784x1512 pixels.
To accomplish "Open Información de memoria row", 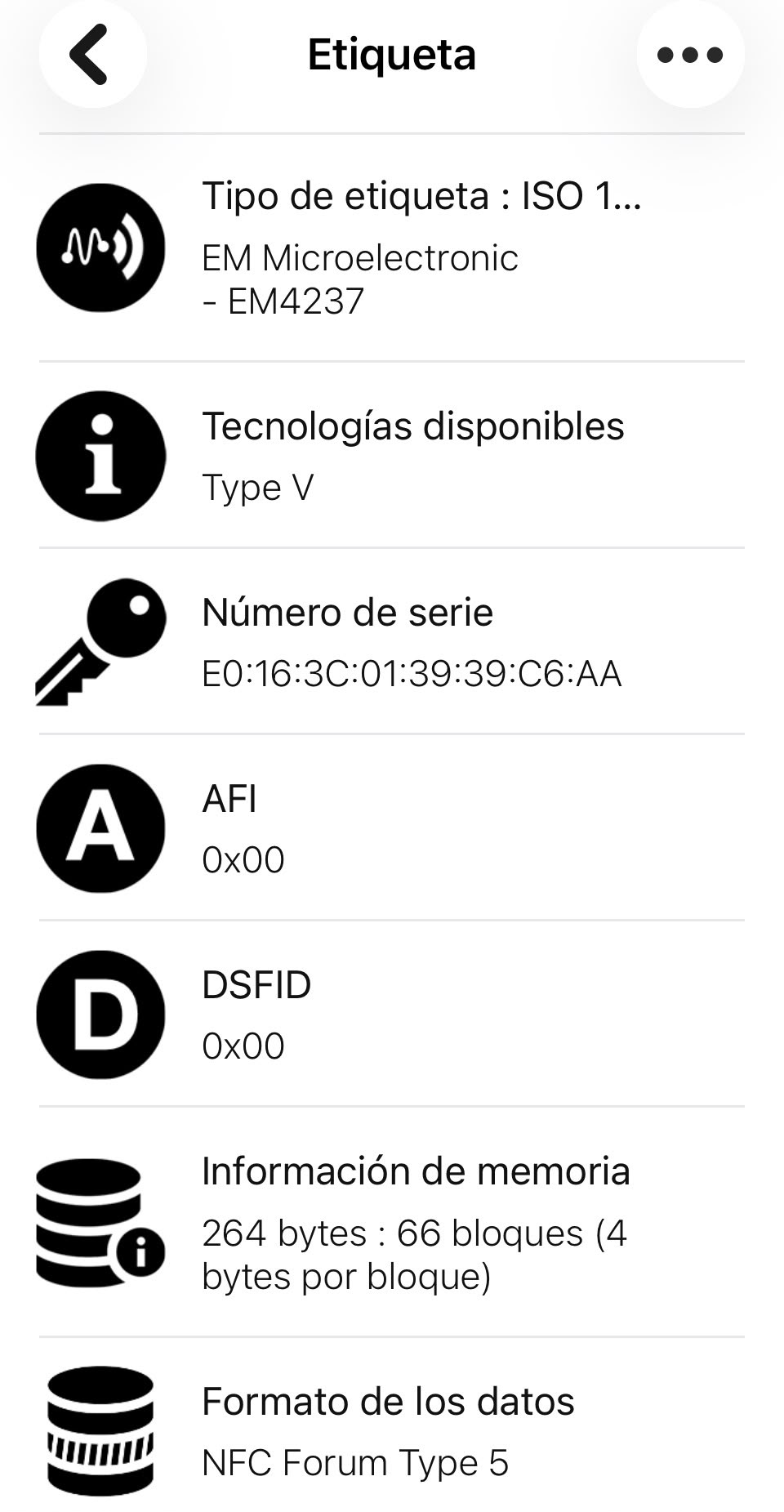I will click(x=392, y=1222).
